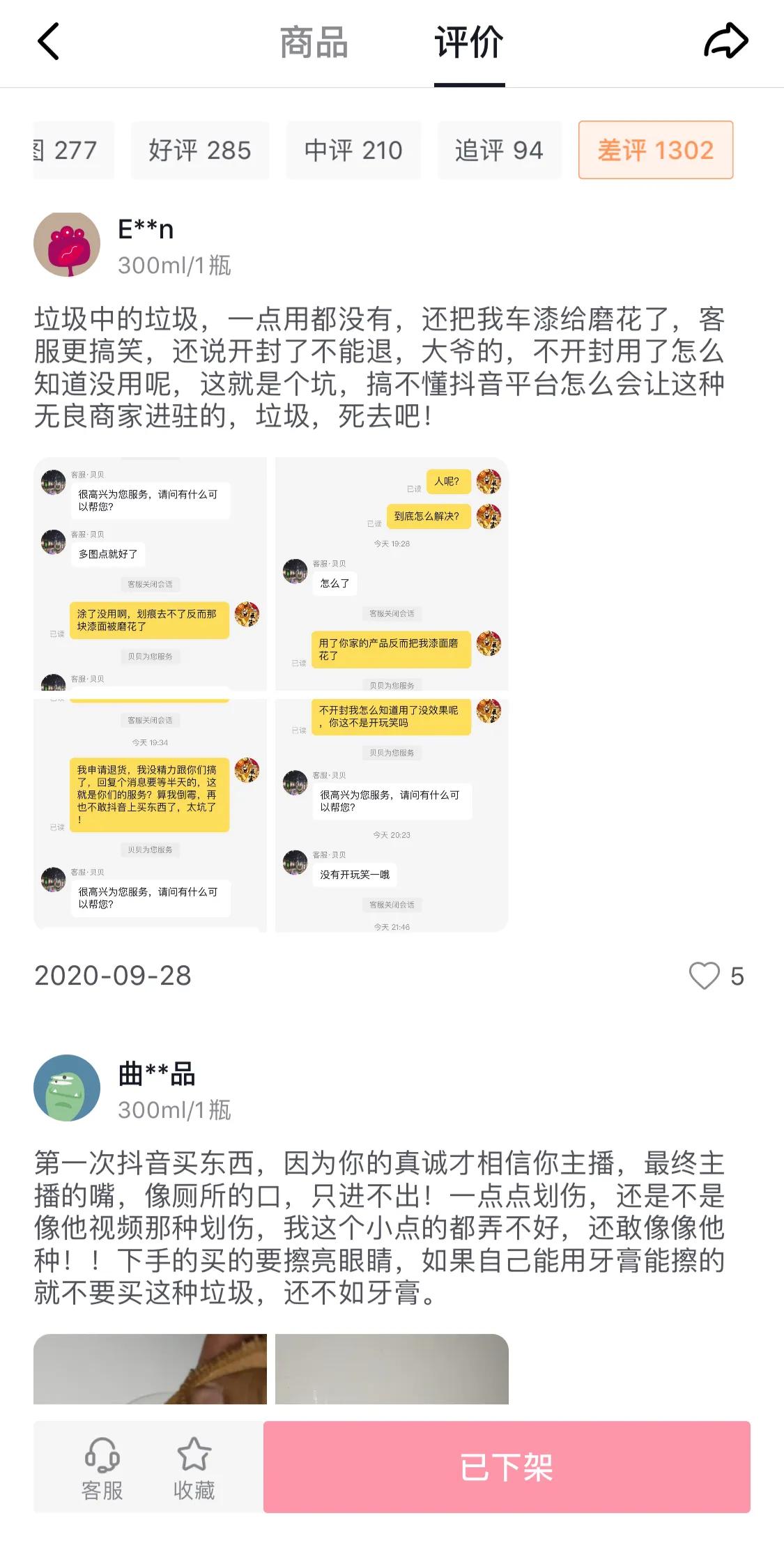Enable the 好评 285 review filter
Viewport: 784px width, 1543px height.
pos(200,150)
